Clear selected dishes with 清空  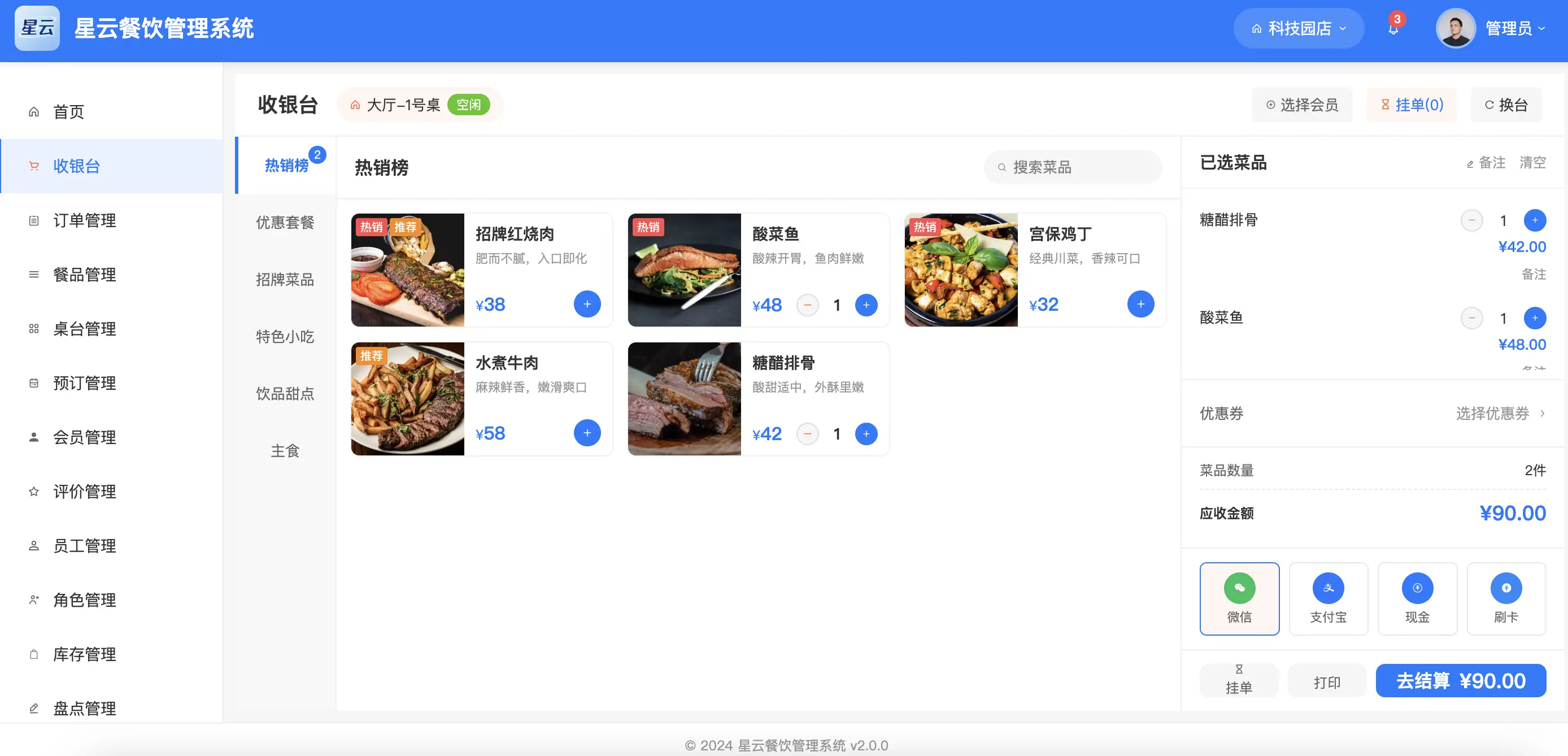coord(1532,163)
